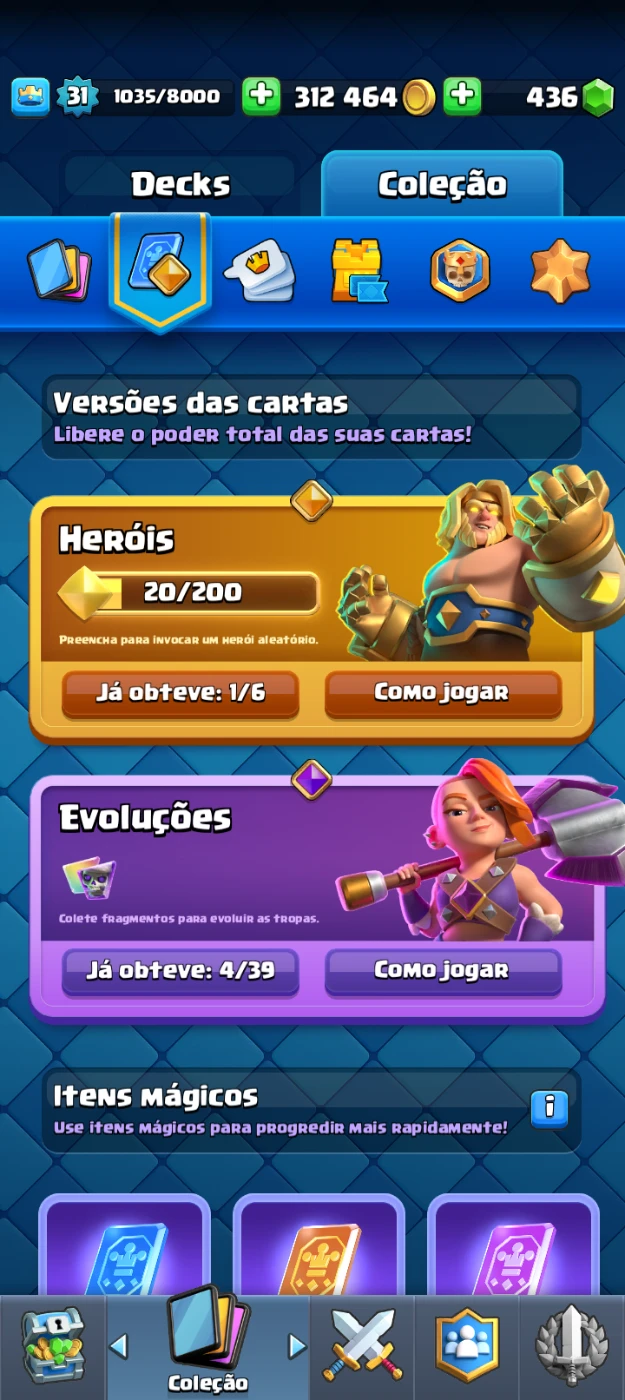
Task: Select the purple magic book item
Action: click(x=512, y=1250)
